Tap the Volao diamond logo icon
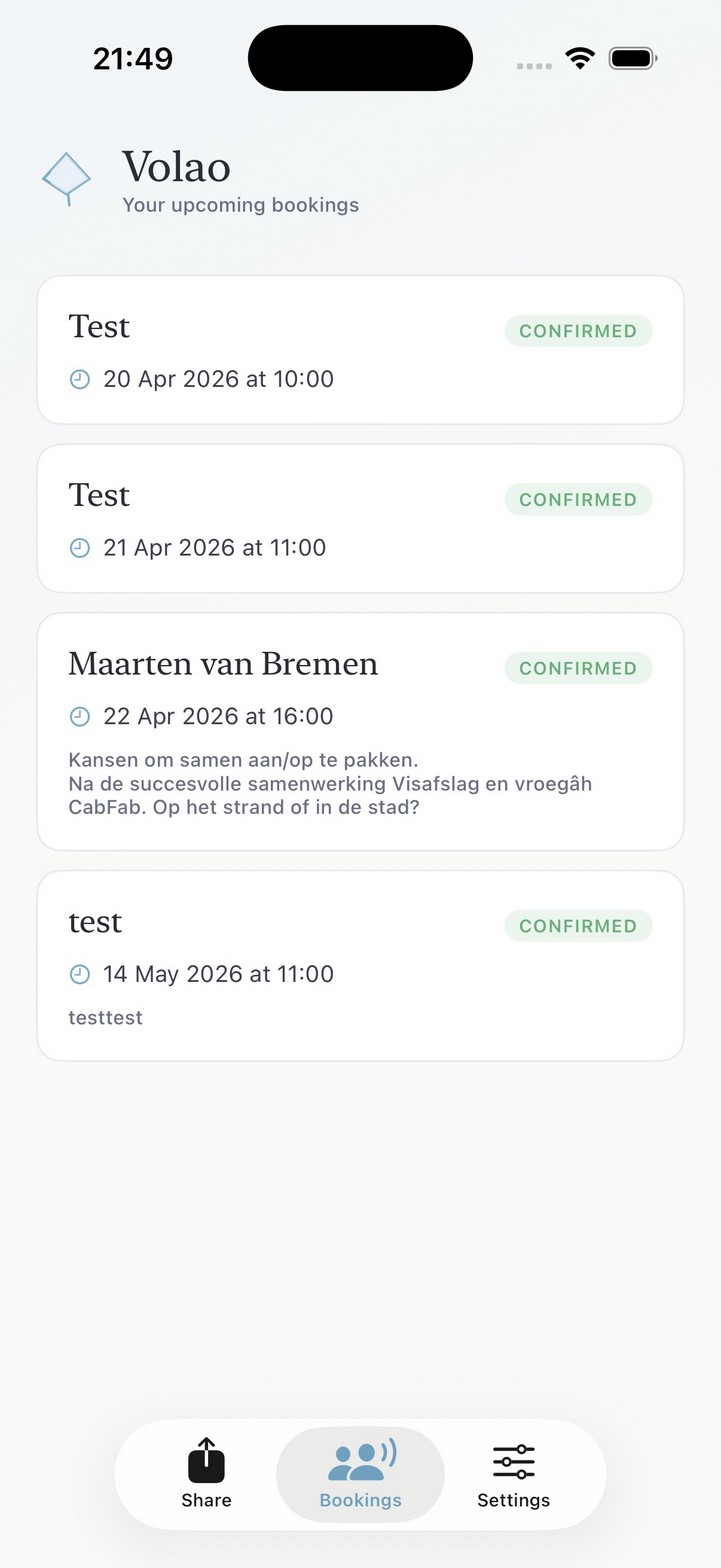 tap(66, 178)
